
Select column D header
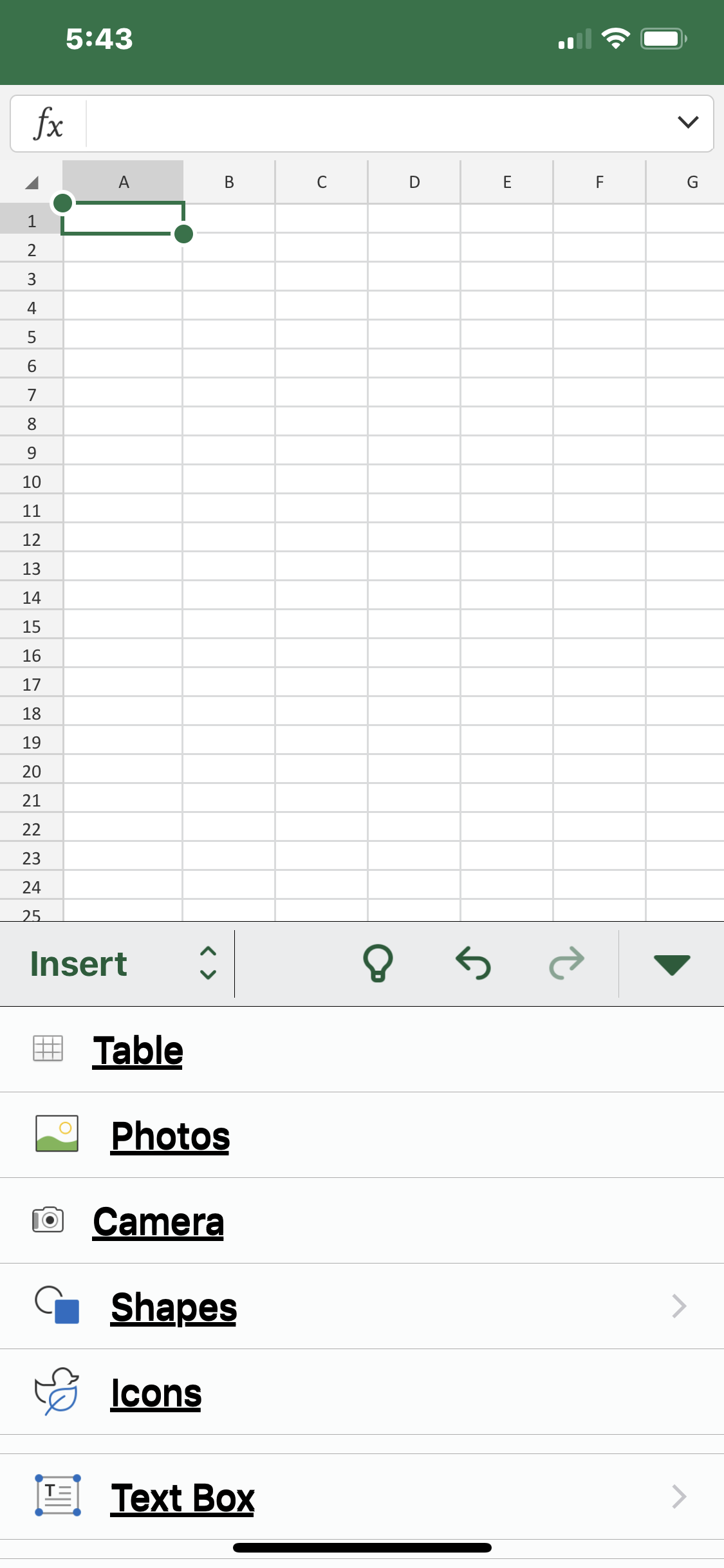(x=414, y=183)
